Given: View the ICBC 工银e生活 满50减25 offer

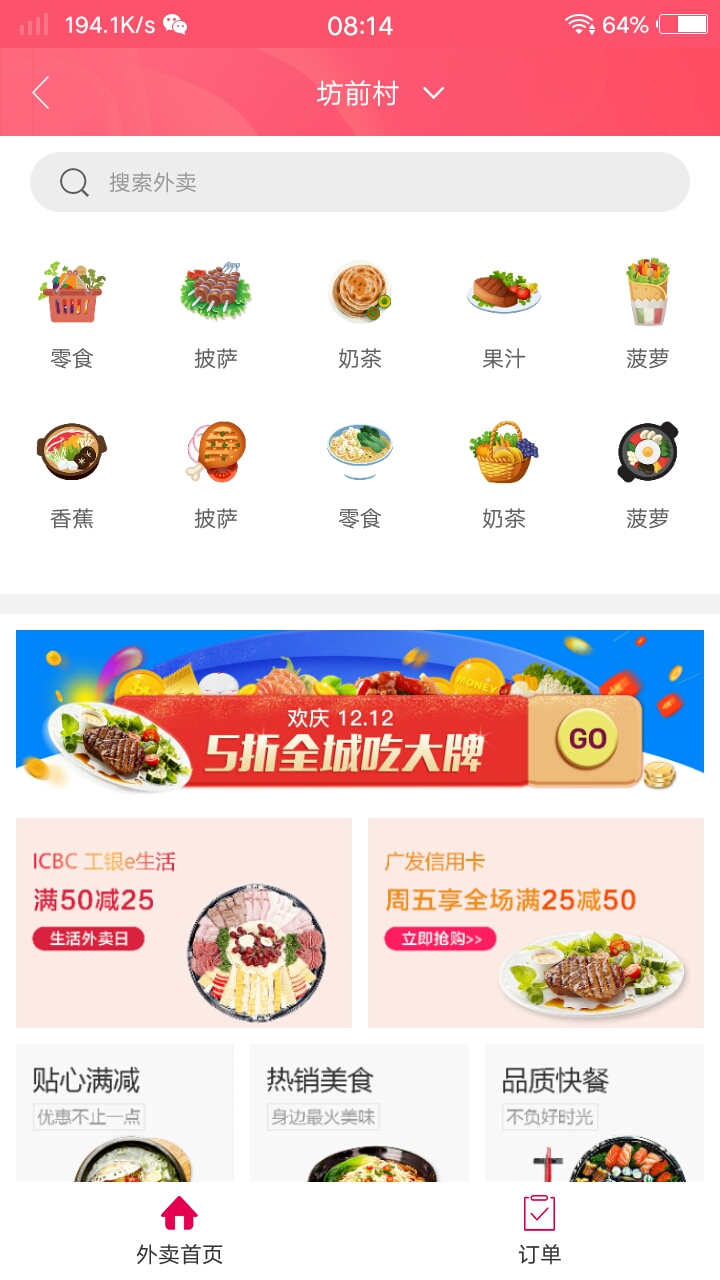Looking at the screenshot, I should tap(184, 922).
